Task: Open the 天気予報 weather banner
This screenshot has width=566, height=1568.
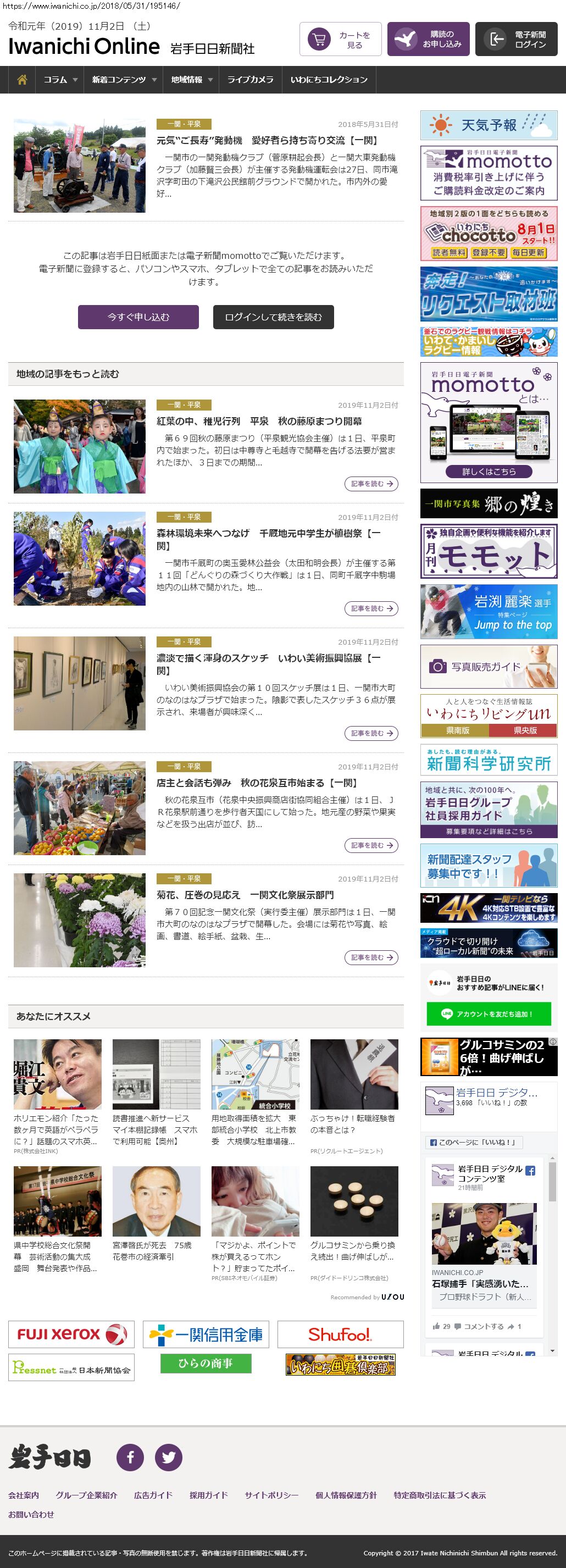Action: point(489,125)
